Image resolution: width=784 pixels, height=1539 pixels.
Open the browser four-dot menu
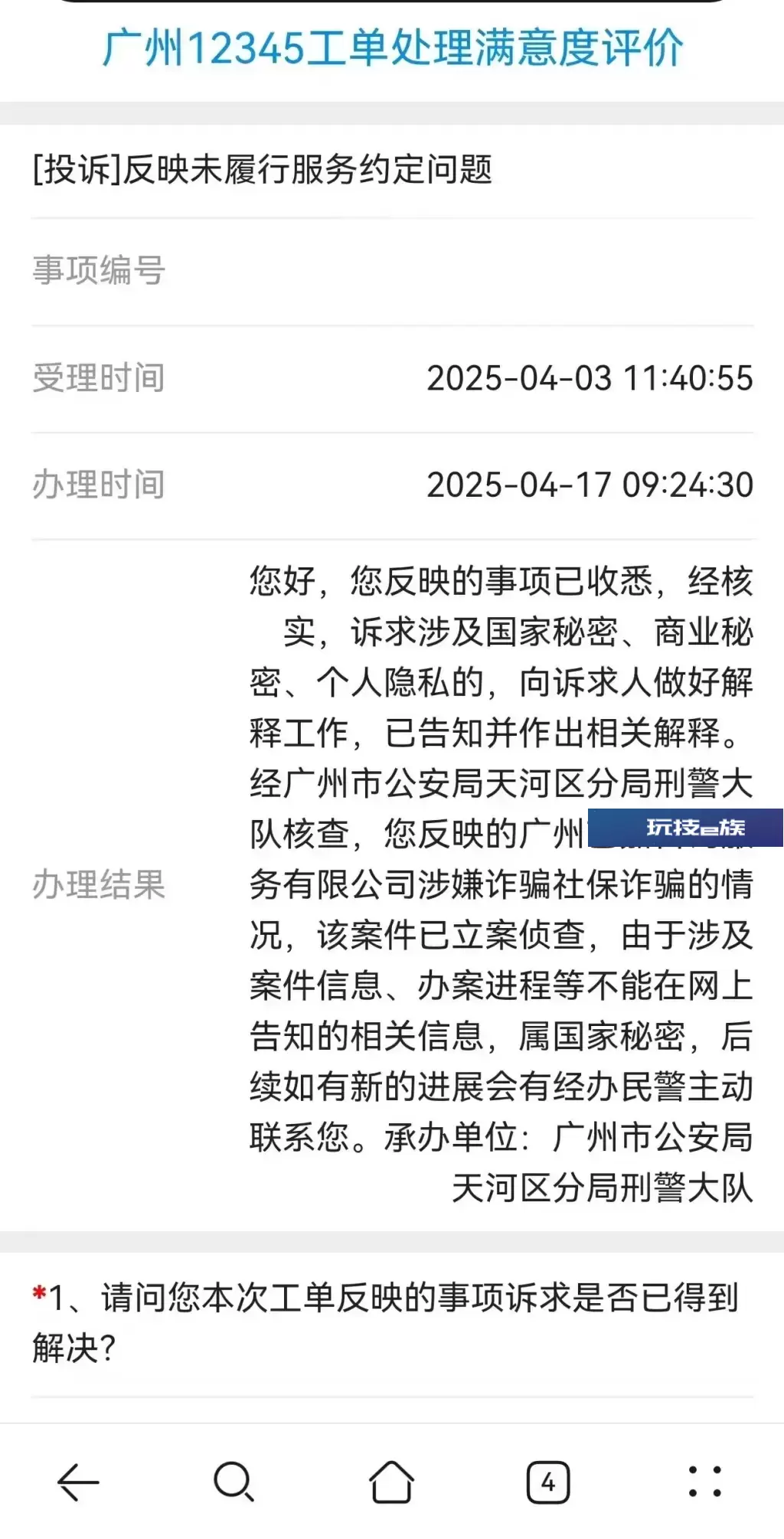[704, 1482]
